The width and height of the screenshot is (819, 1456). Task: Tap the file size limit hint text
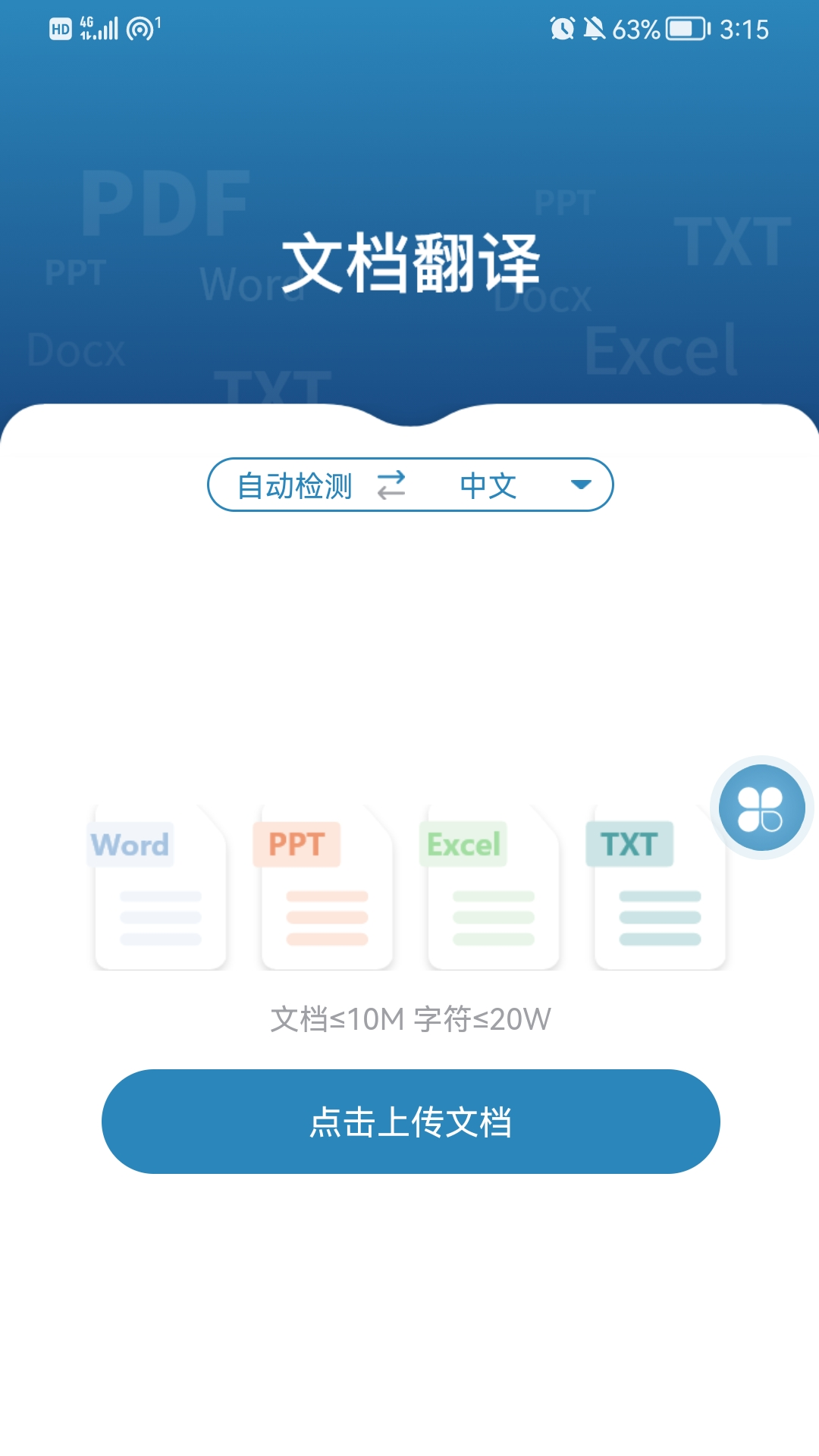pos(409,1019)
